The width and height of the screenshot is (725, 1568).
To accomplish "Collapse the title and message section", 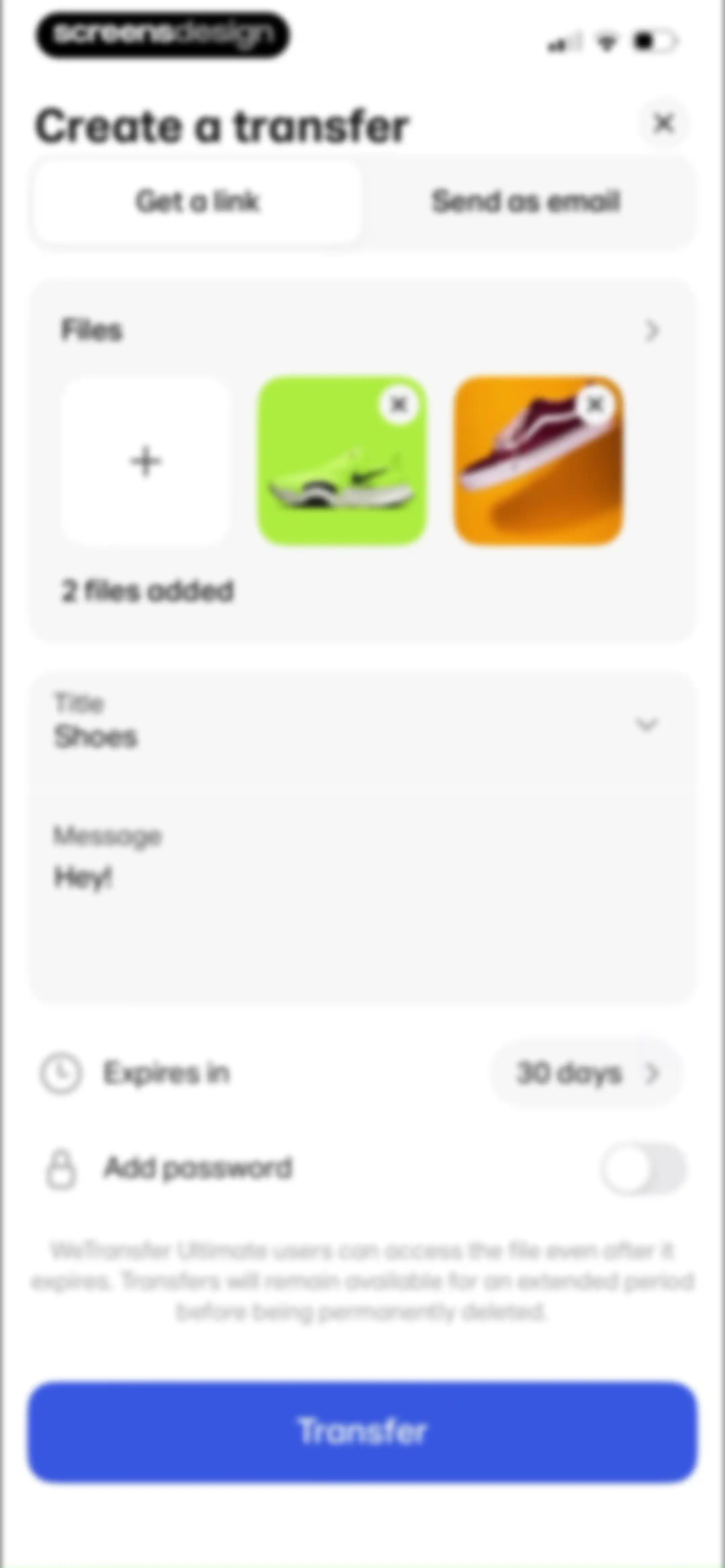I will click(646, 724).
